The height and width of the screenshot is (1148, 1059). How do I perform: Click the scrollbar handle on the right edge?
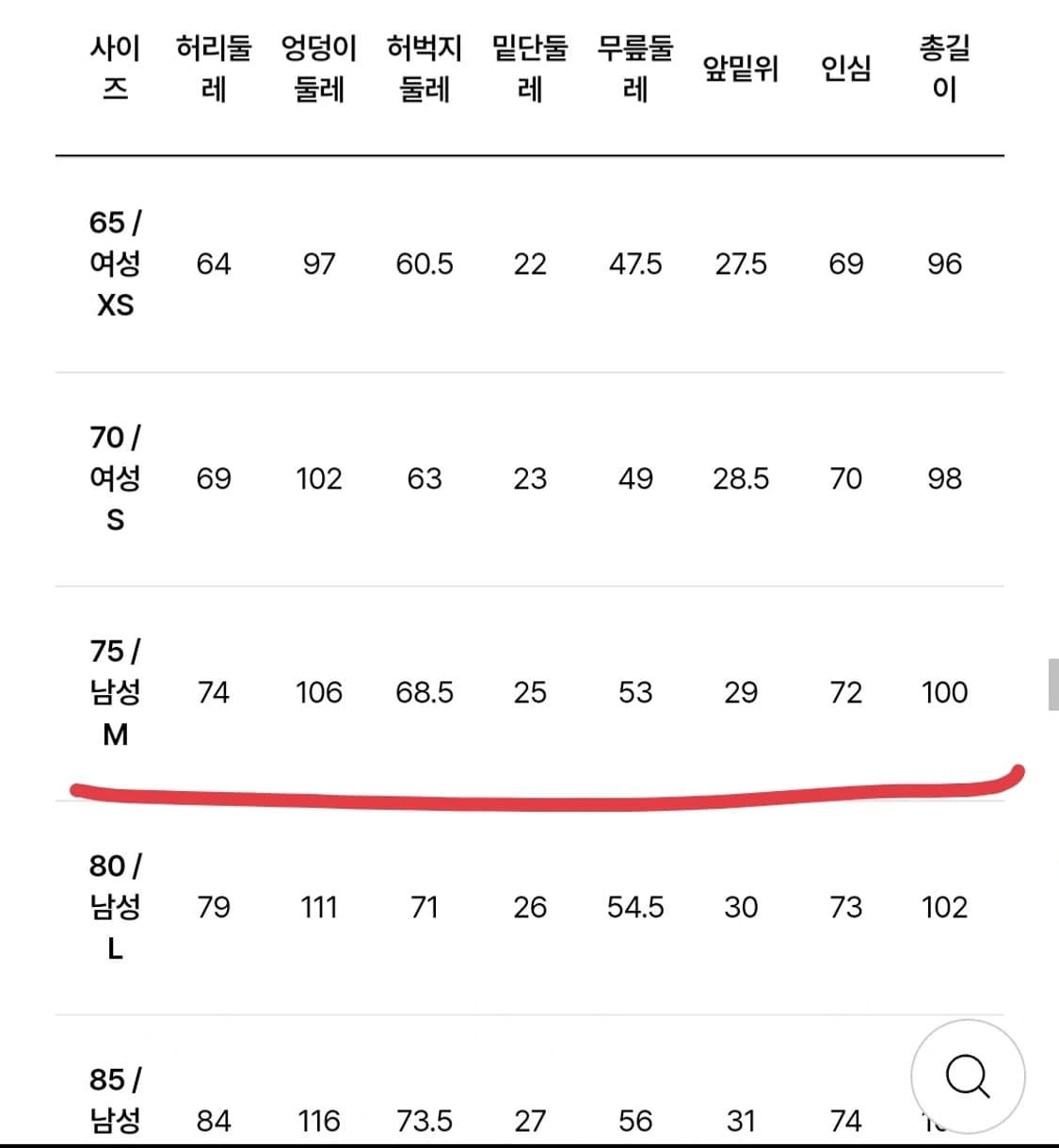coord(1053,681)
